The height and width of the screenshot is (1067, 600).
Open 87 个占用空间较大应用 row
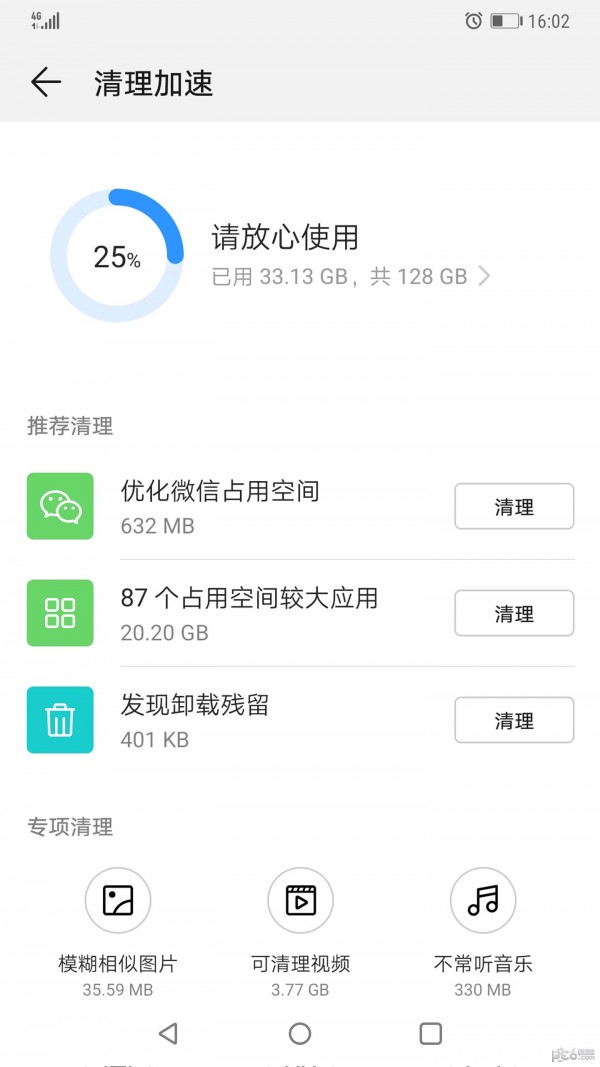[x=250, y=613]
